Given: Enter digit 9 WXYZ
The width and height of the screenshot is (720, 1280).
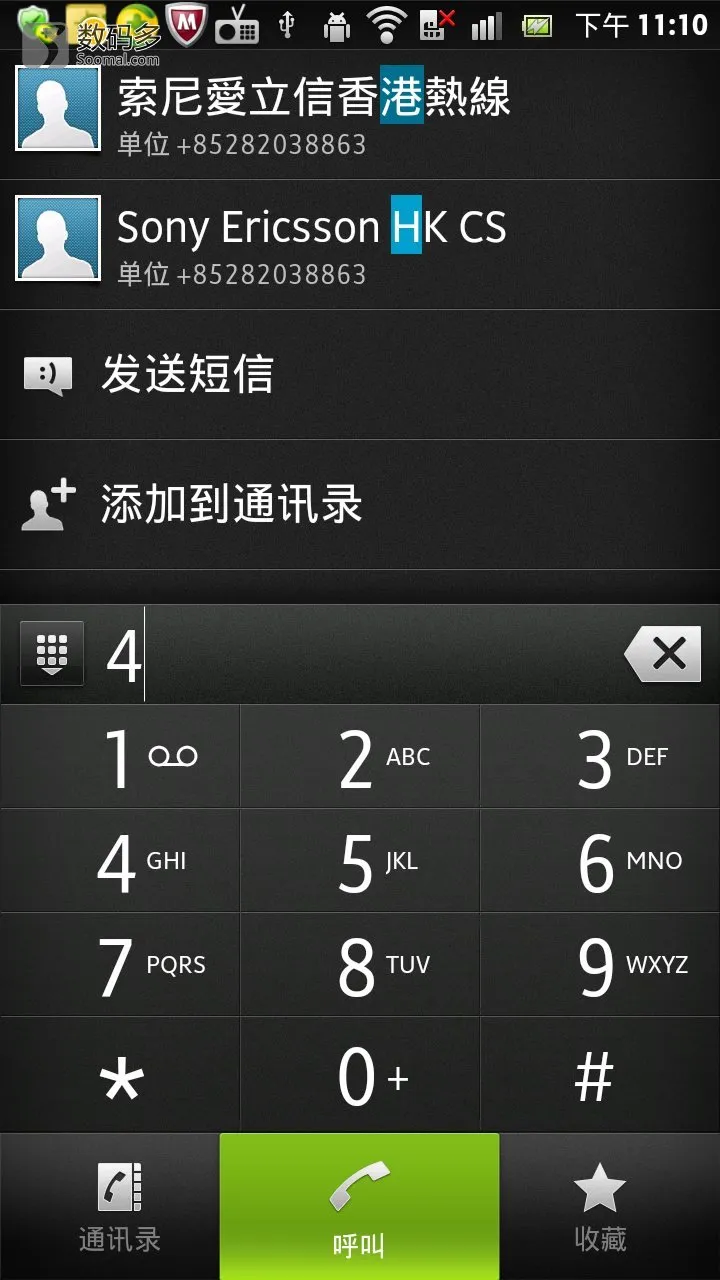Looking at the screenshot, I should point(600,966).
